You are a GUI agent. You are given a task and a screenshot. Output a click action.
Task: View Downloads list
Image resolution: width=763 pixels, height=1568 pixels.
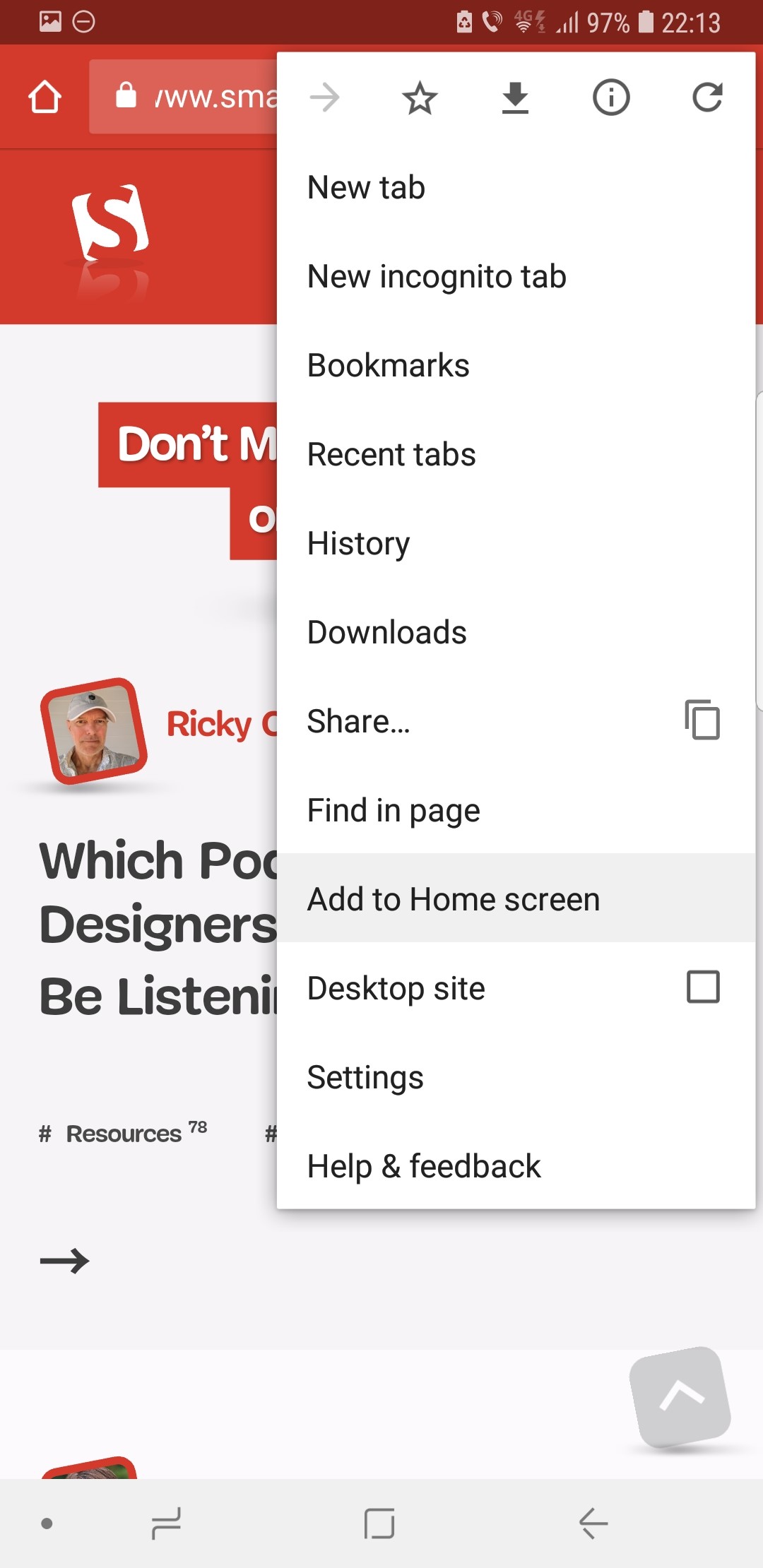[x=386, y=633]
